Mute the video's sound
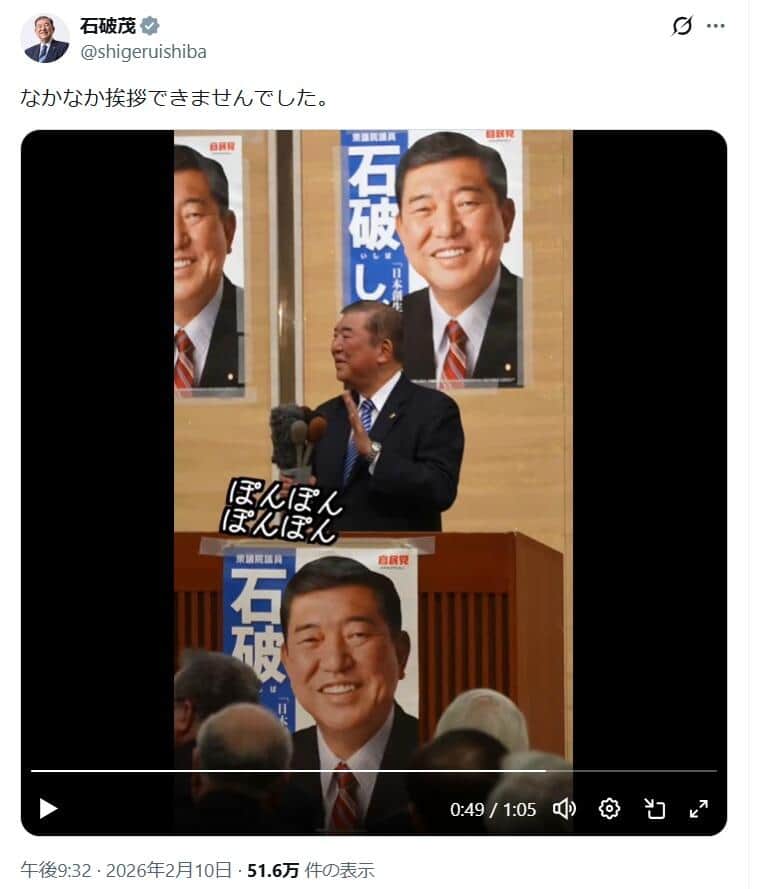The width and height of the screenshot is (757, 889). click(564, 808)
